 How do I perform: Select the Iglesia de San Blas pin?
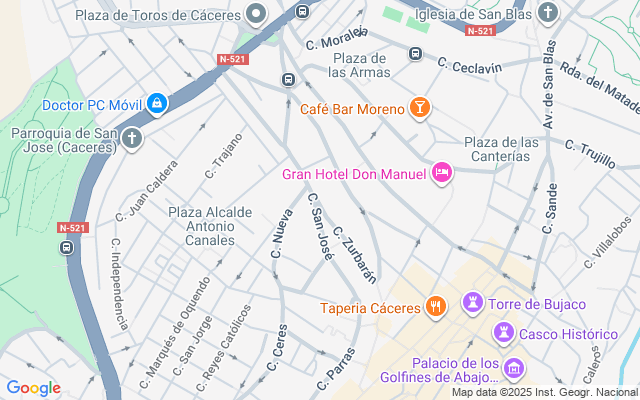click(x=548, y=13)
